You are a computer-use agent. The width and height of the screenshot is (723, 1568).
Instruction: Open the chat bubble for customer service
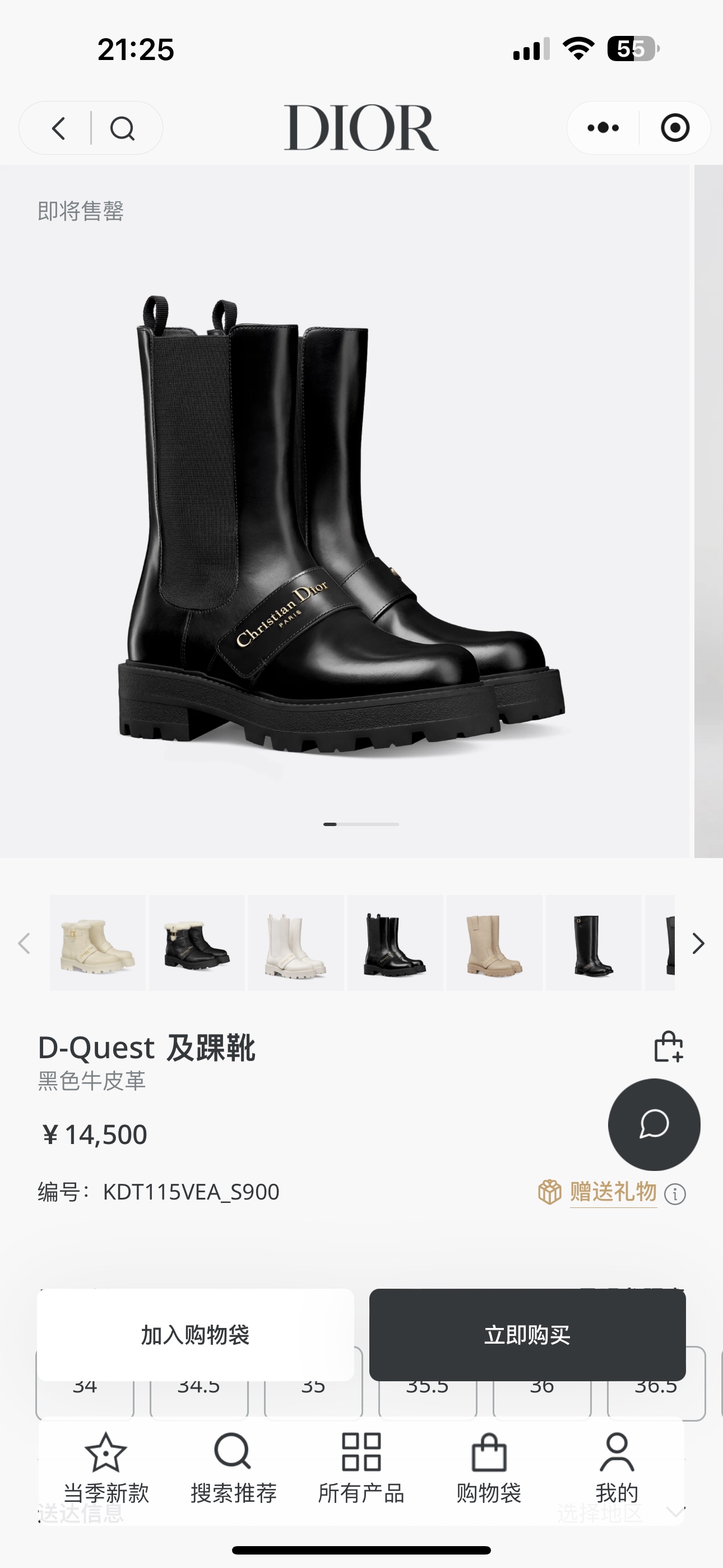[654, 1126]
